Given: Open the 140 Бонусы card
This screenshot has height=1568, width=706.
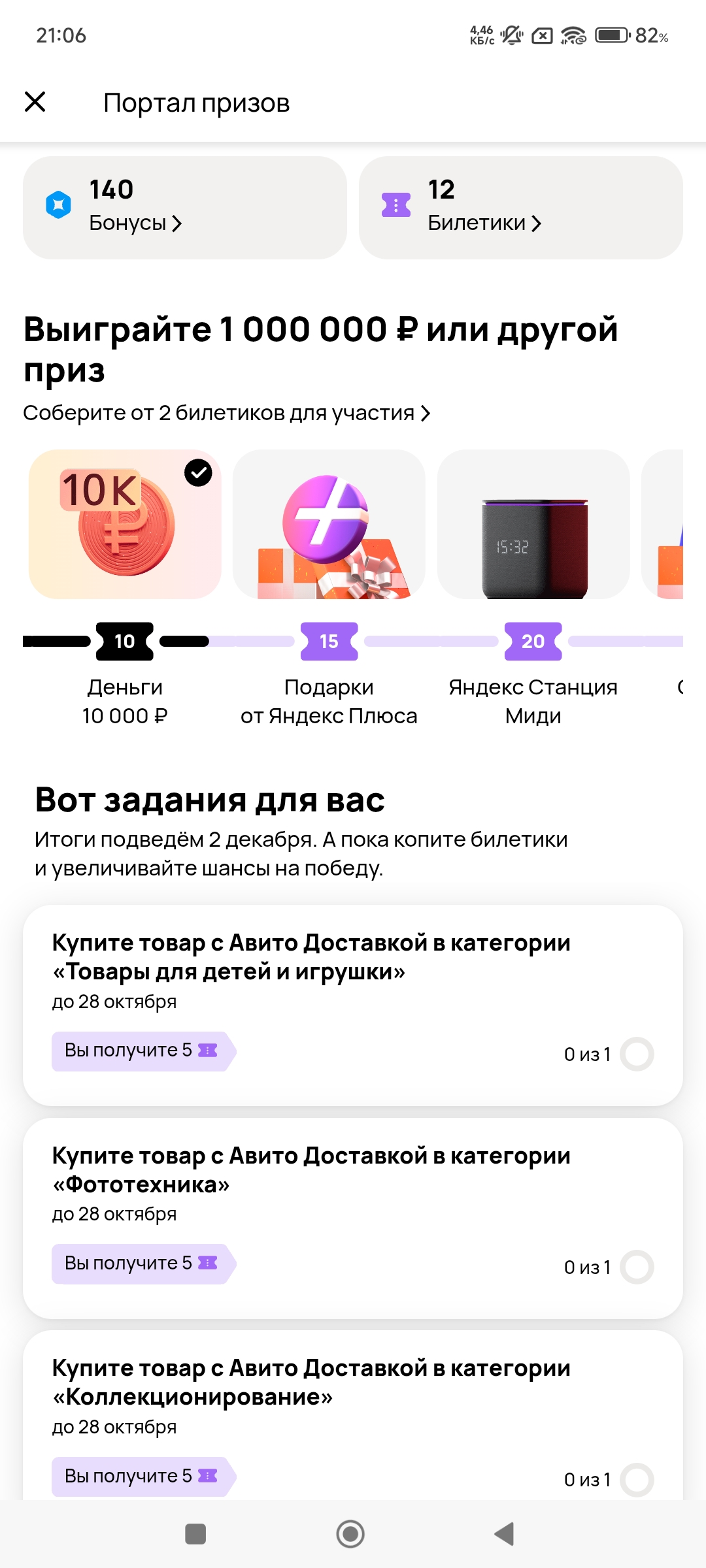Looking at the screenshot, I should [184, 207].
